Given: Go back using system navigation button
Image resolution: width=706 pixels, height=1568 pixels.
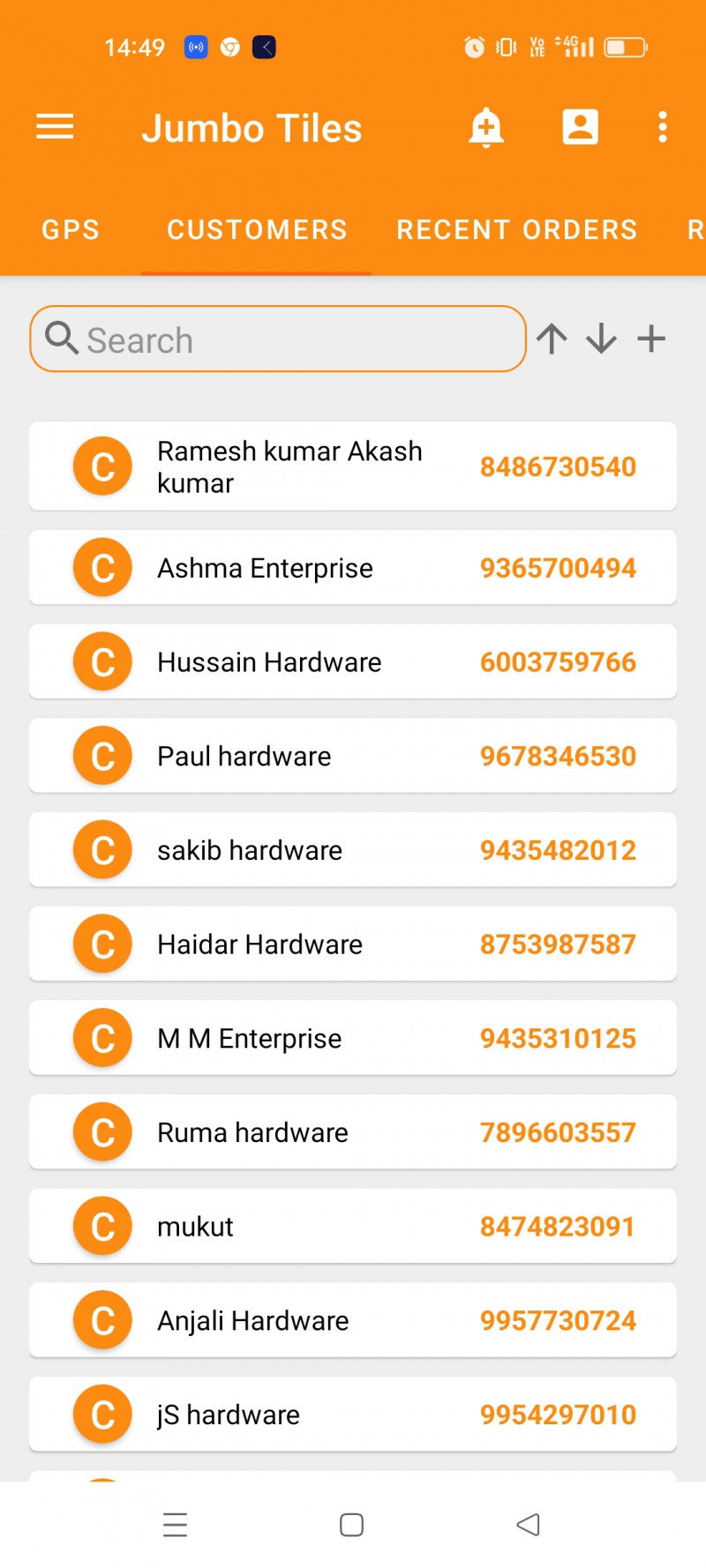Looking at the screenshot, I should click(528, 1525).
